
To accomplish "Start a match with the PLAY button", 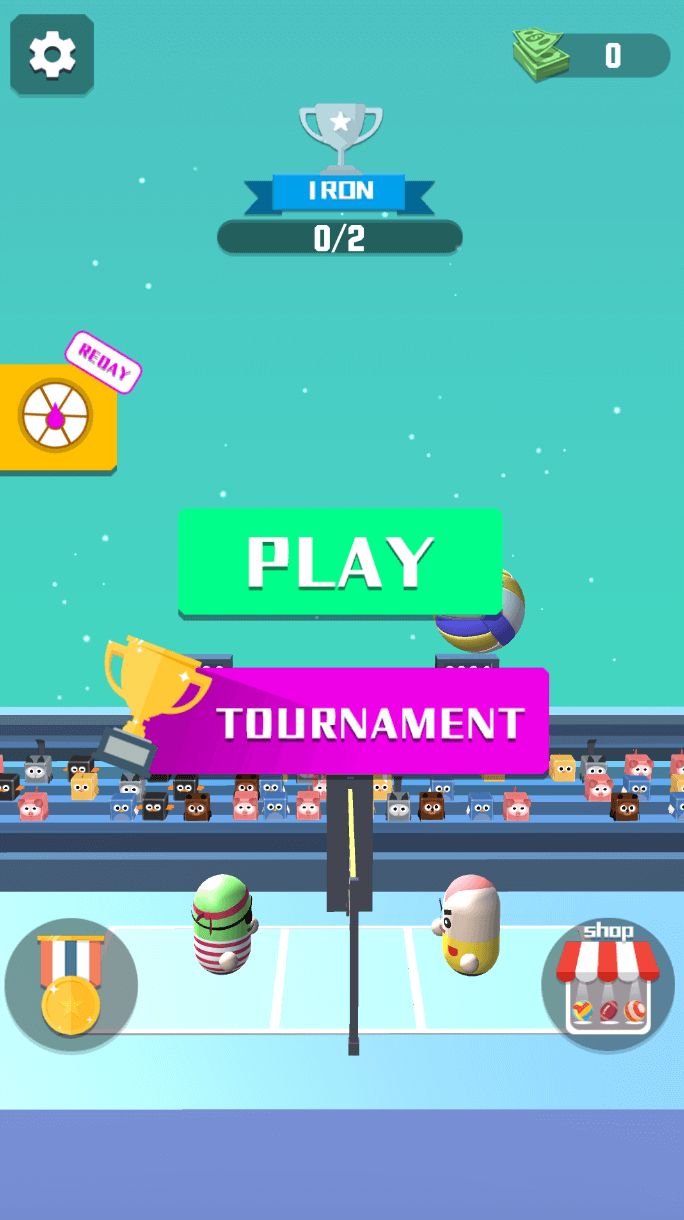I will pos(340,562).
